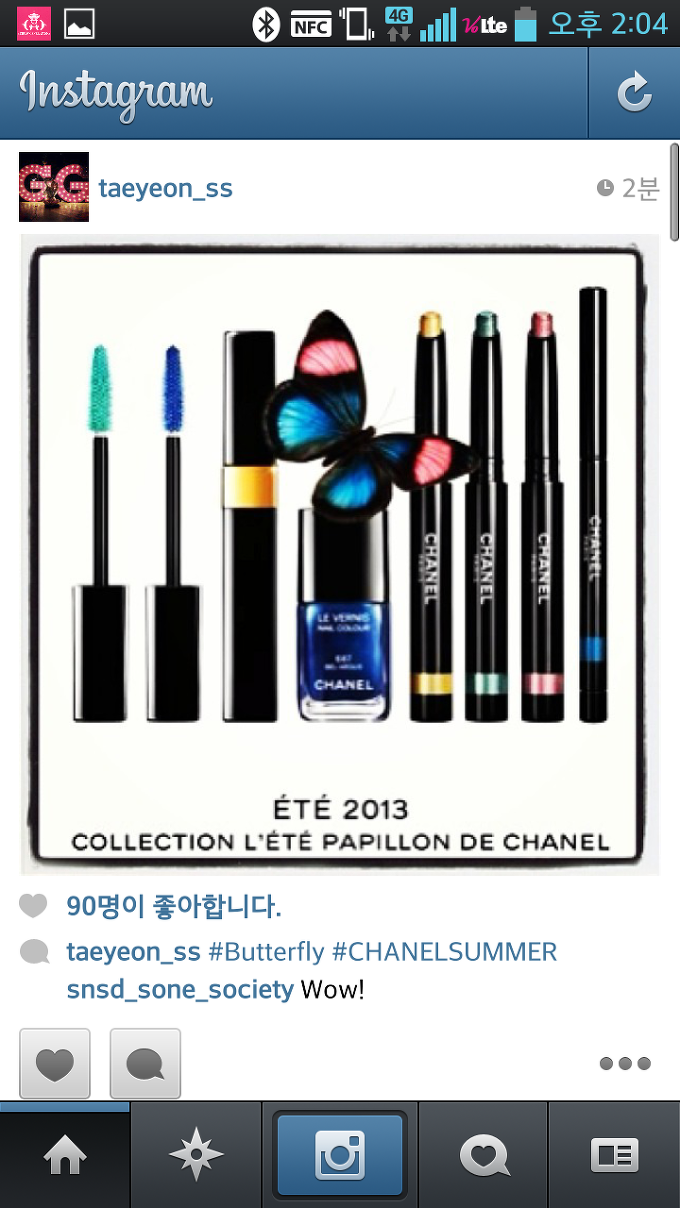
Task: Open taeyeon_ss profile from post header
Action: pos(165,188)
